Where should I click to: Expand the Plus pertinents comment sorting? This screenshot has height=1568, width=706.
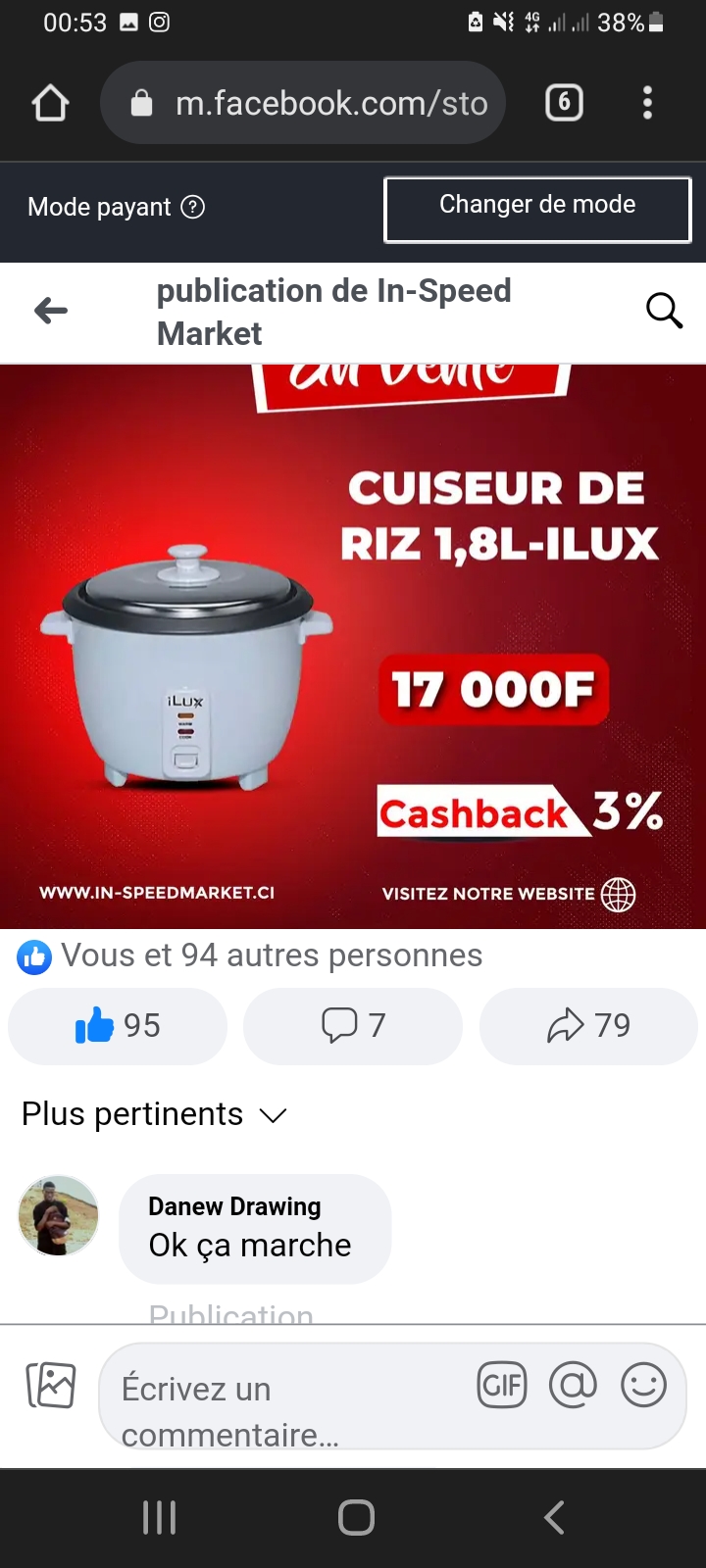(x=154, y=1114)
